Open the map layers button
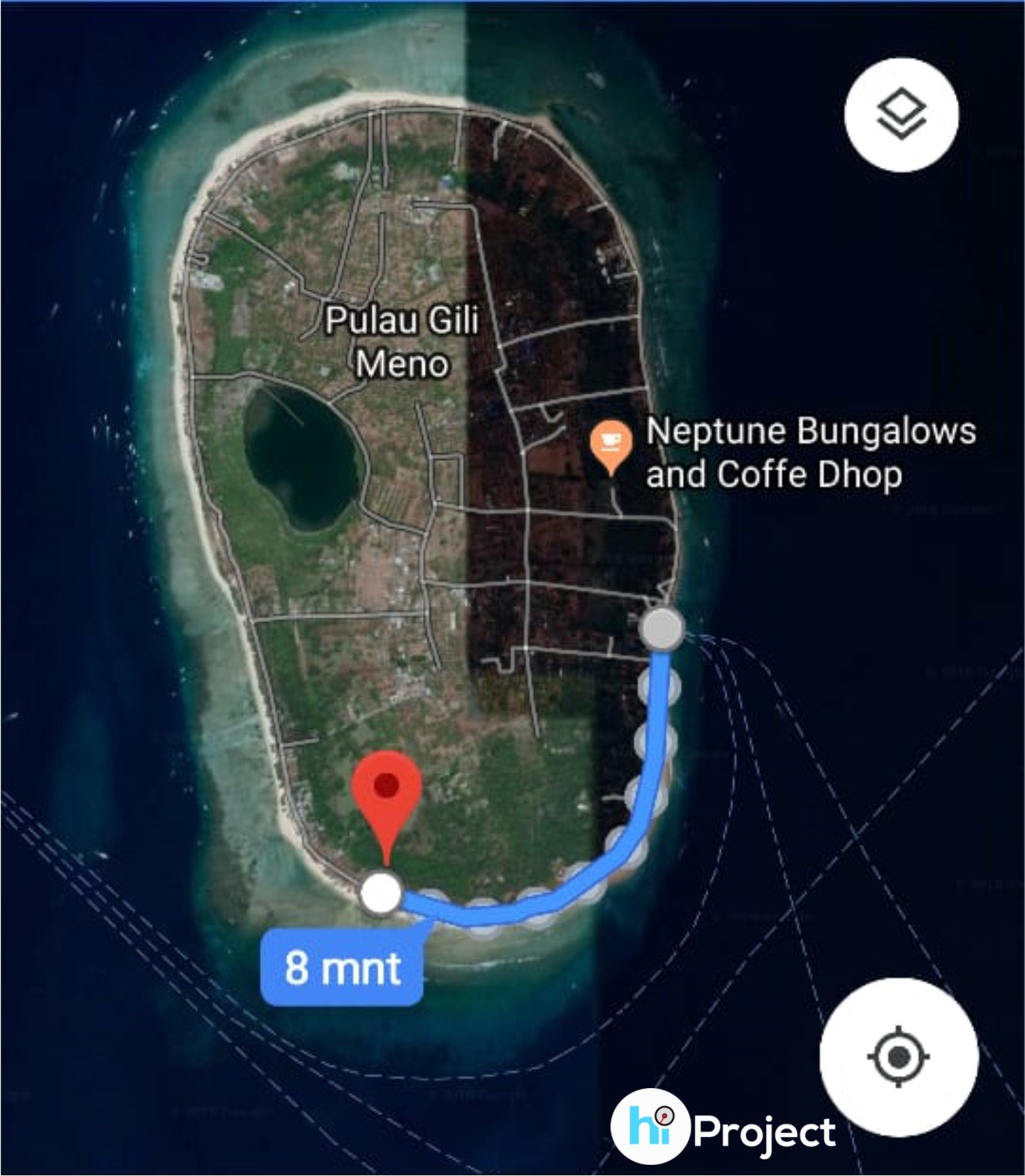1025x1176 pixels. [901, 115]
